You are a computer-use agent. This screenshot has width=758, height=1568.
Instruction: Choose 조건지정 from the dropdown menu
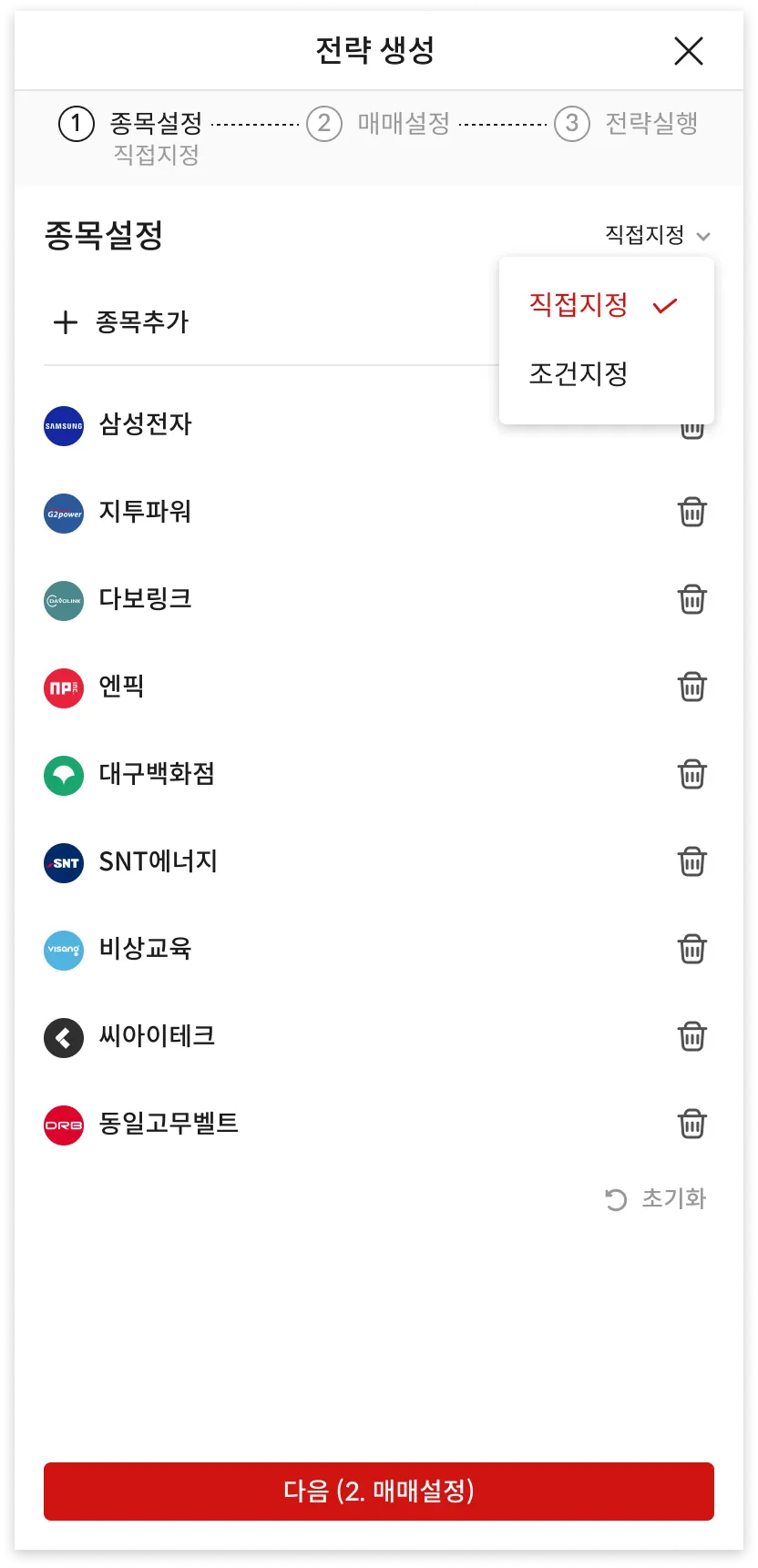click(579, 374)
